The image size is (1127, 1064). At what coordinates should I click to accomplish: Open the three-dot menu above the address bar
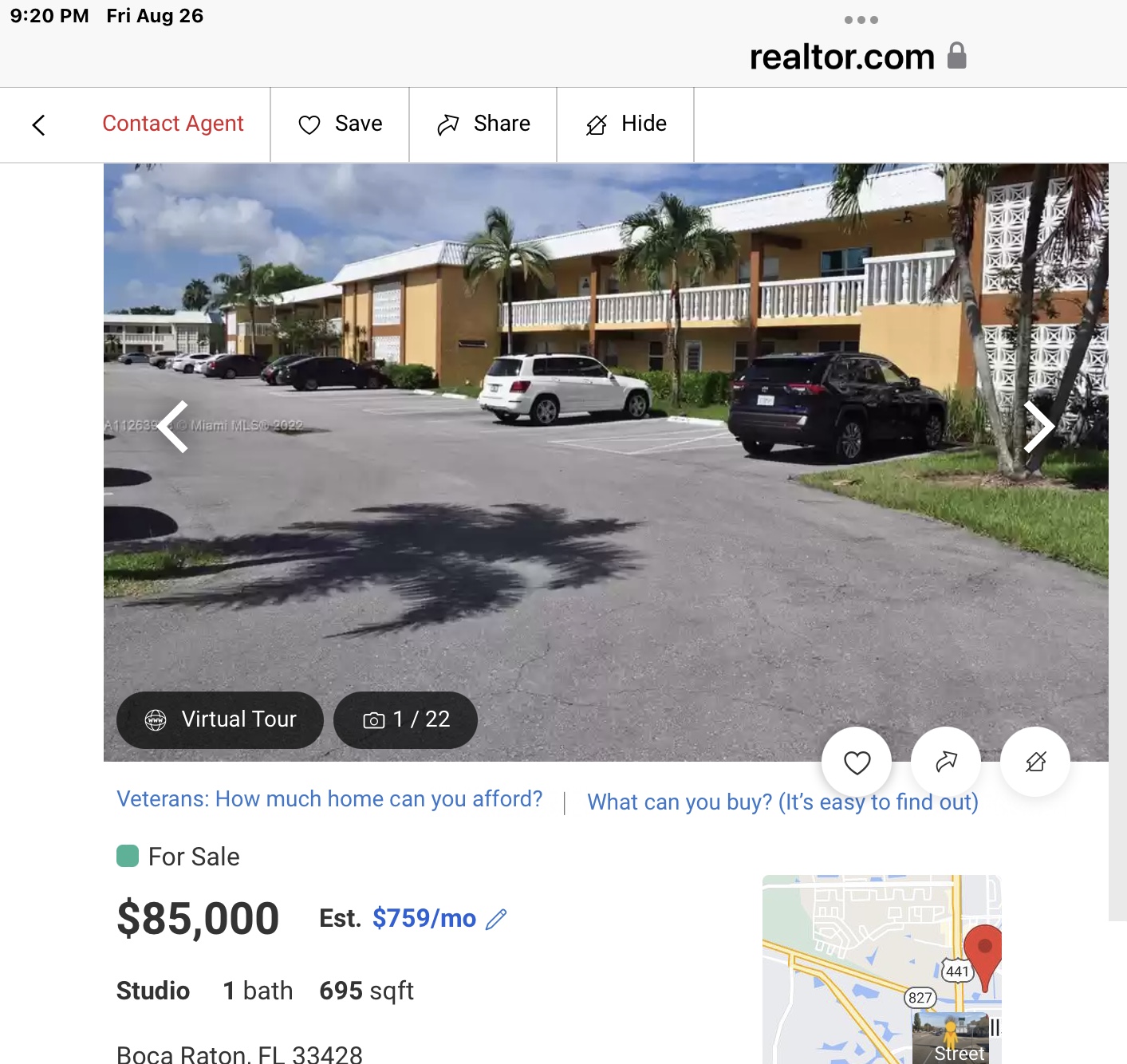click(x=861, y=20)
